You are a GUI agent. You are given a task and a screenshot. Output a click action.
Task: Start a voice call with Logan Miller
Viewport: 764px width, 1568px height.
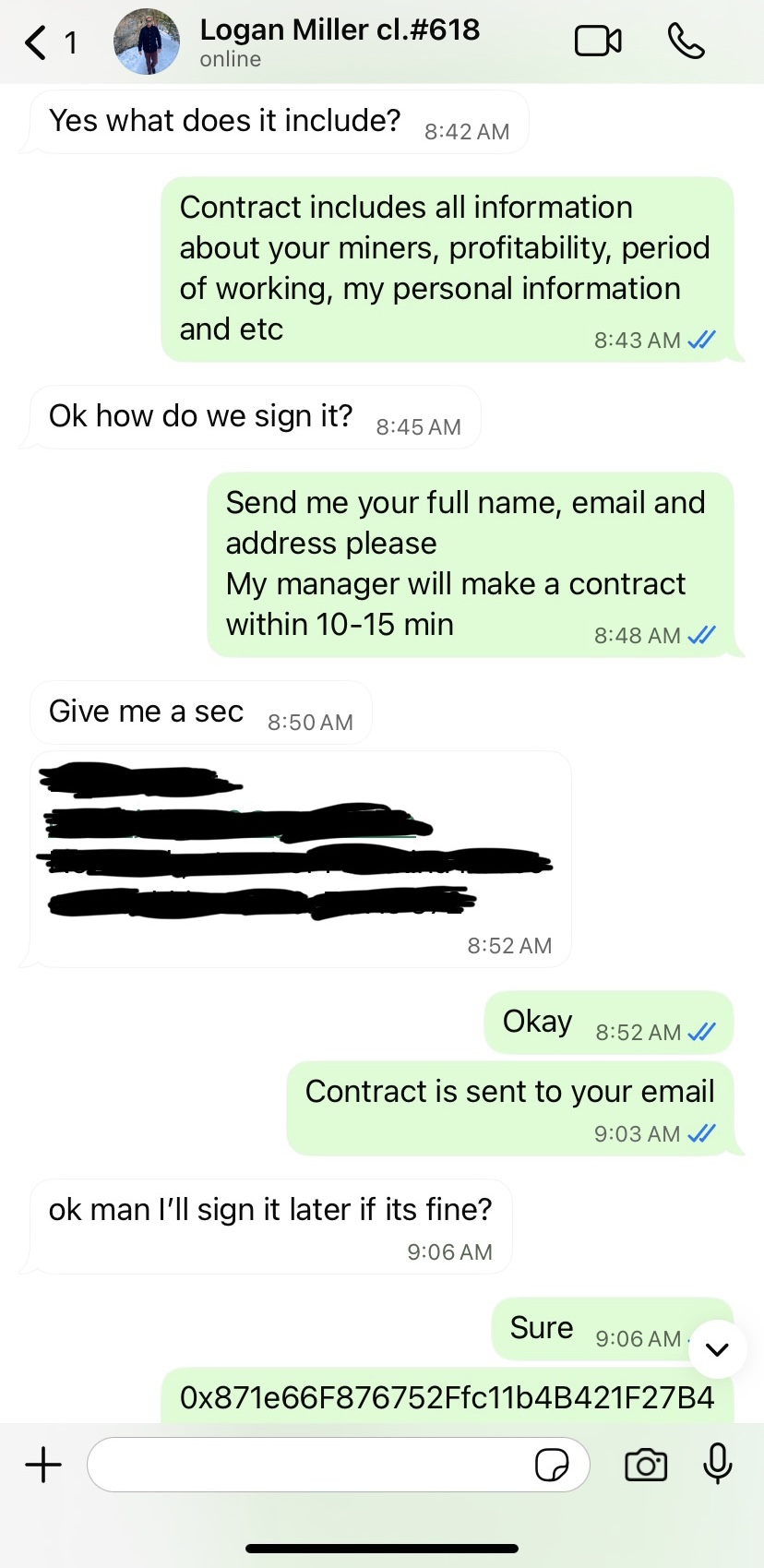pyautogui.click(x=686, y=42)
